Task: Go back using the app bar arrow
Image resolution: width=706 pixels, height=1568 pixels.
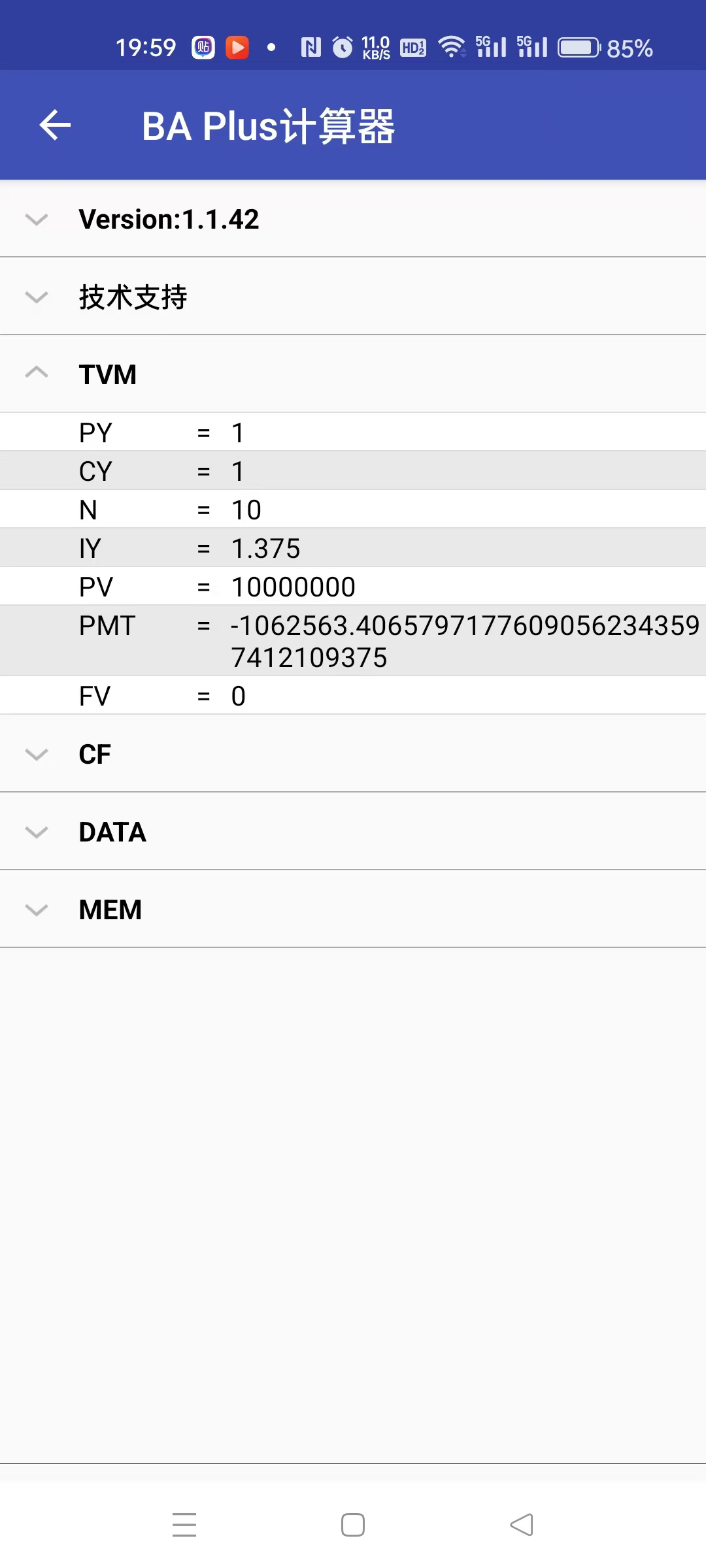Action: click(55, 125)
